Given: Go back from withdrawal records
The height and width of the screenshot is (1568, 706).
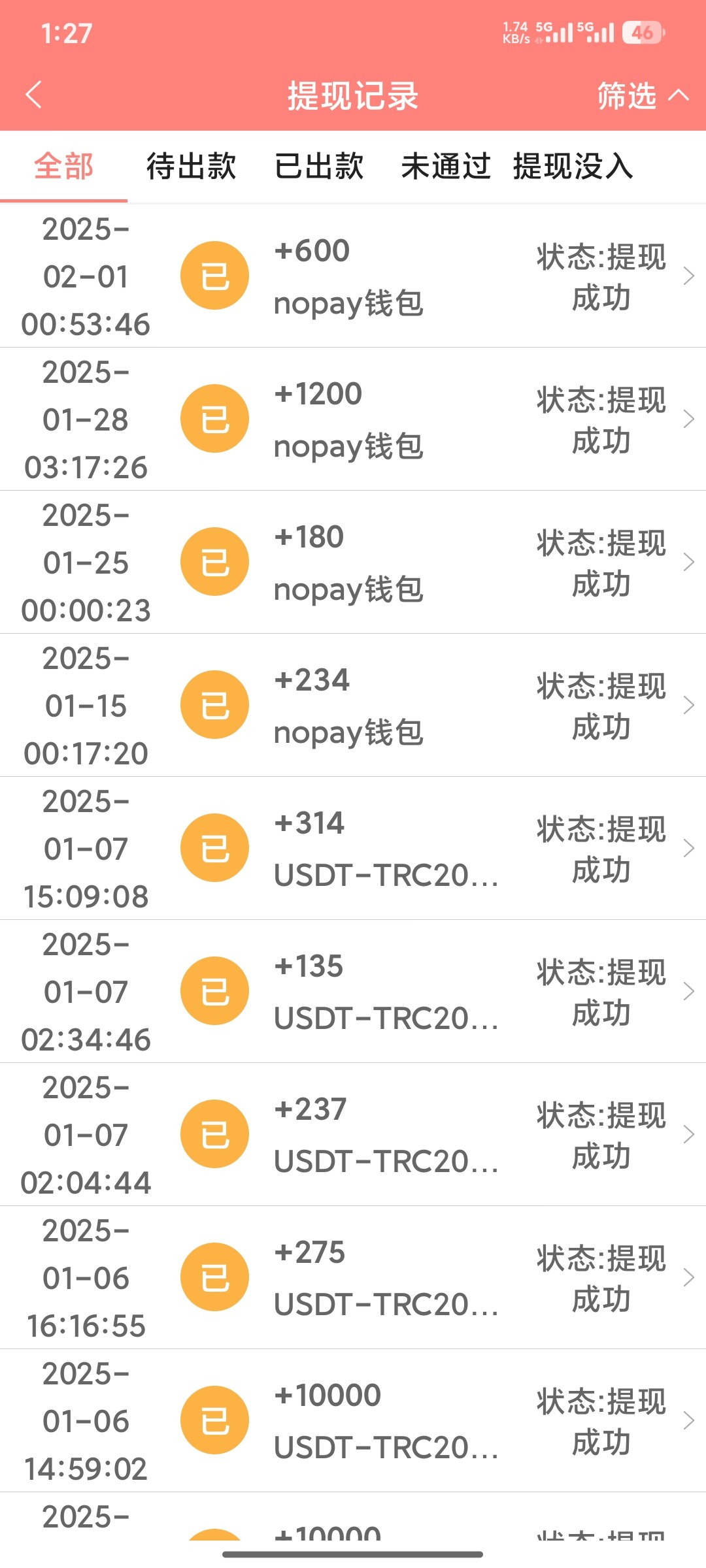Looking at the screenshot, I should (34, 95).
